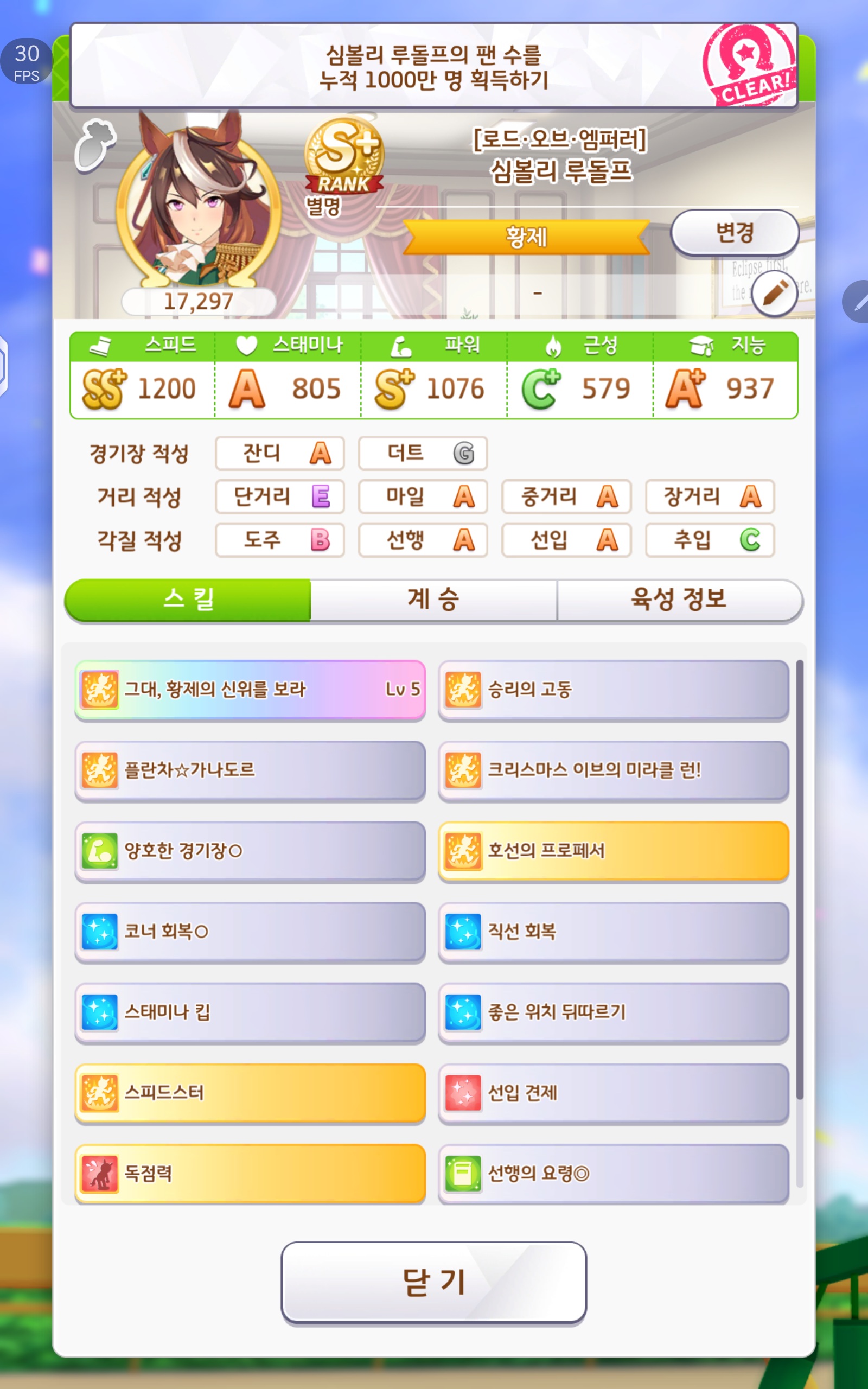Switch to the 계승 tab
This screenshot has width=868, height=1389.
coord(433,599)
